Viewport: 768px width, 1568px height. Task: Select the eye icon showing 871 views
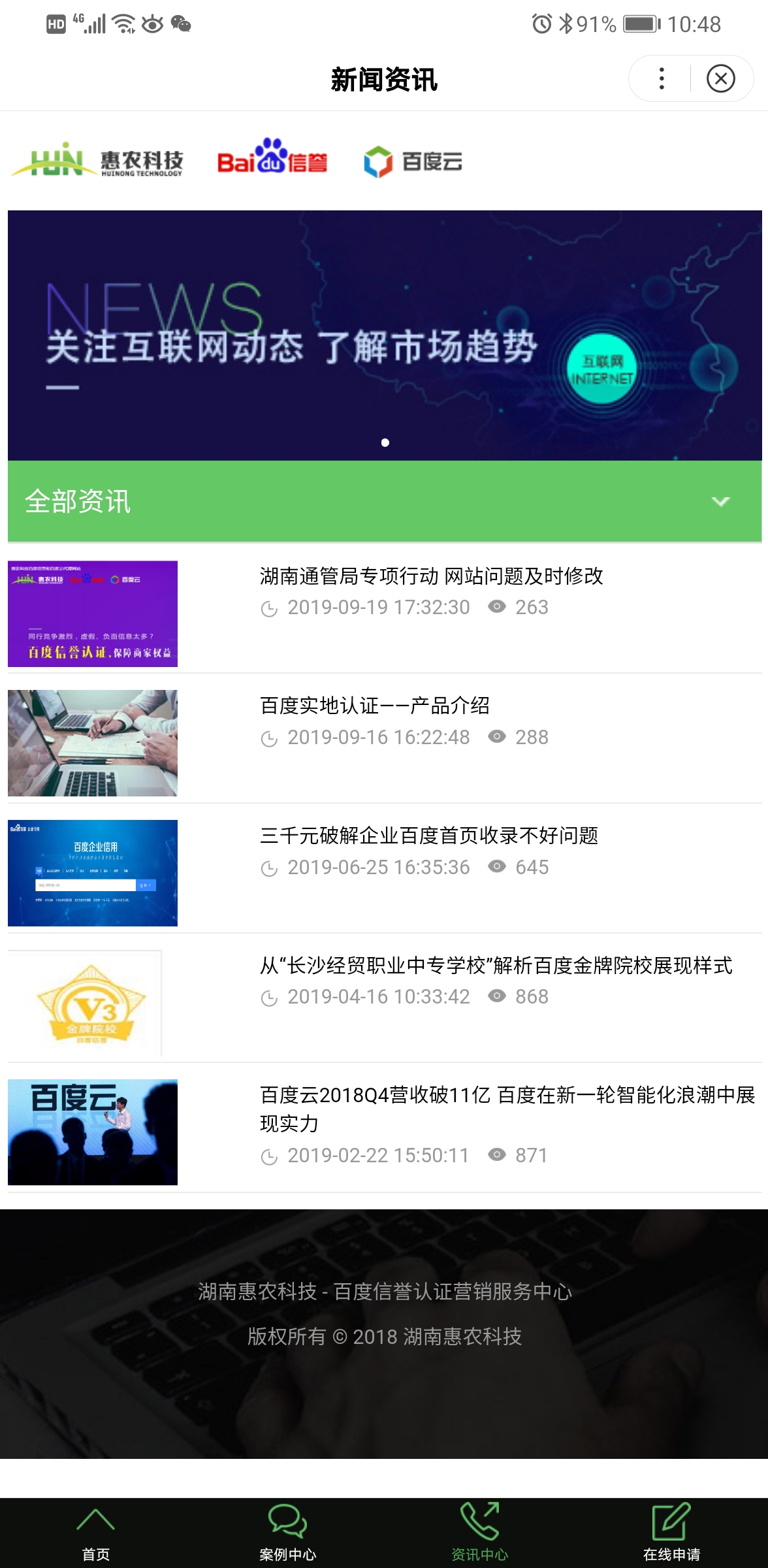(x=498, y=1156)
